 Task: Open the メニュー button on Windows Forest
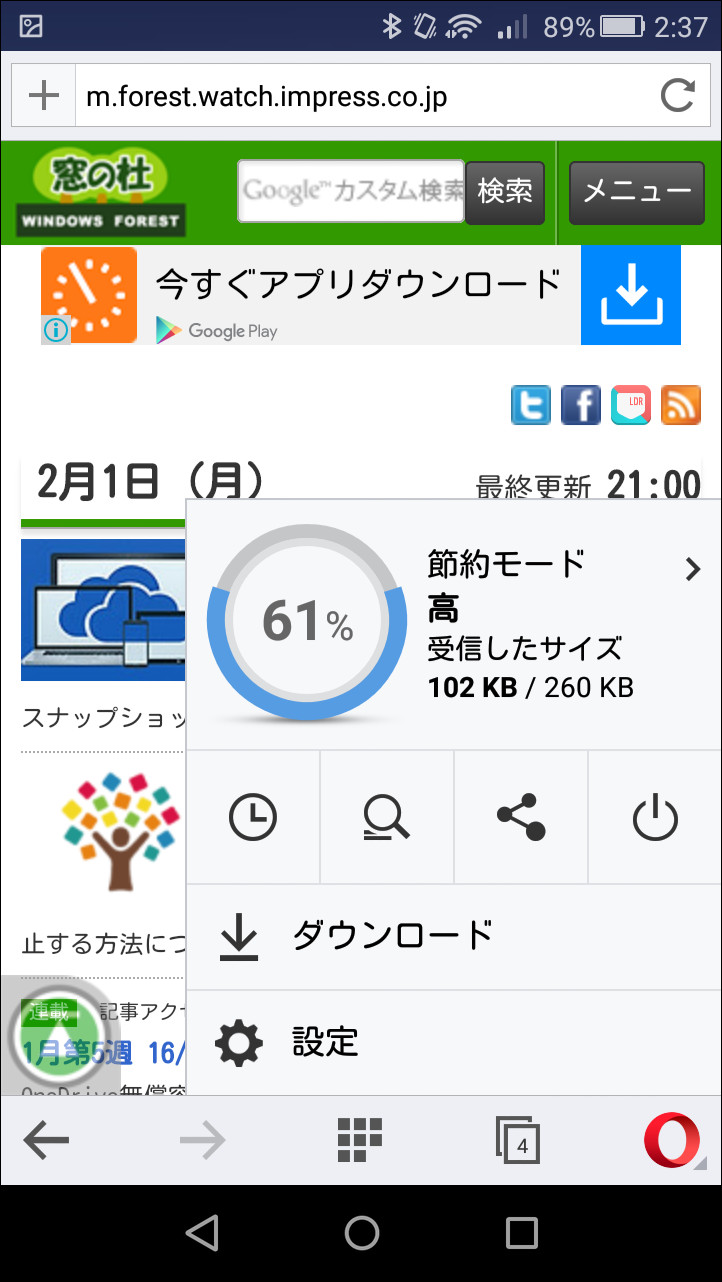coord(636,192)
